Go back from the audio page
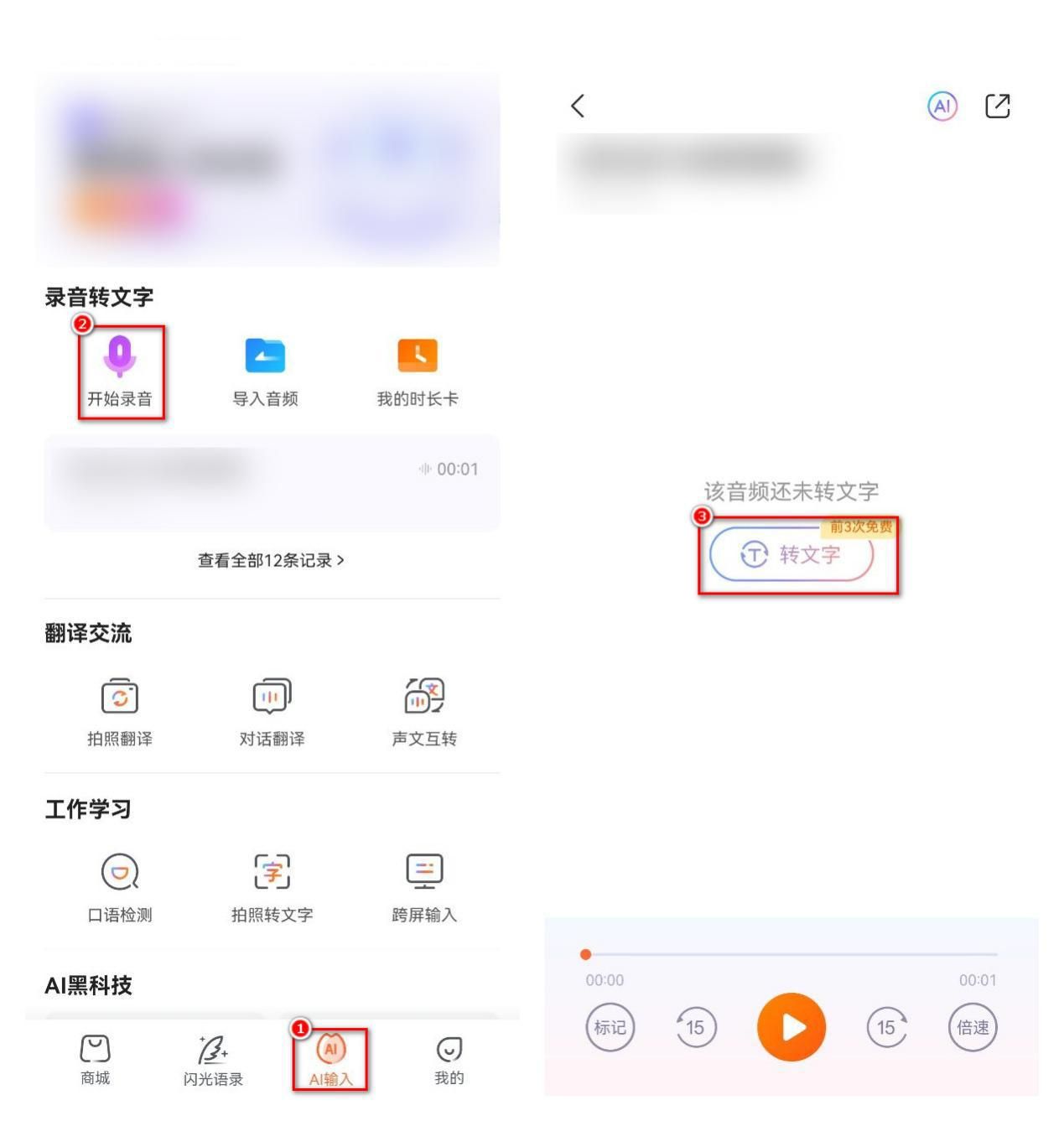The width and height of the screenshot is (1064, 1121). [577, 106]
